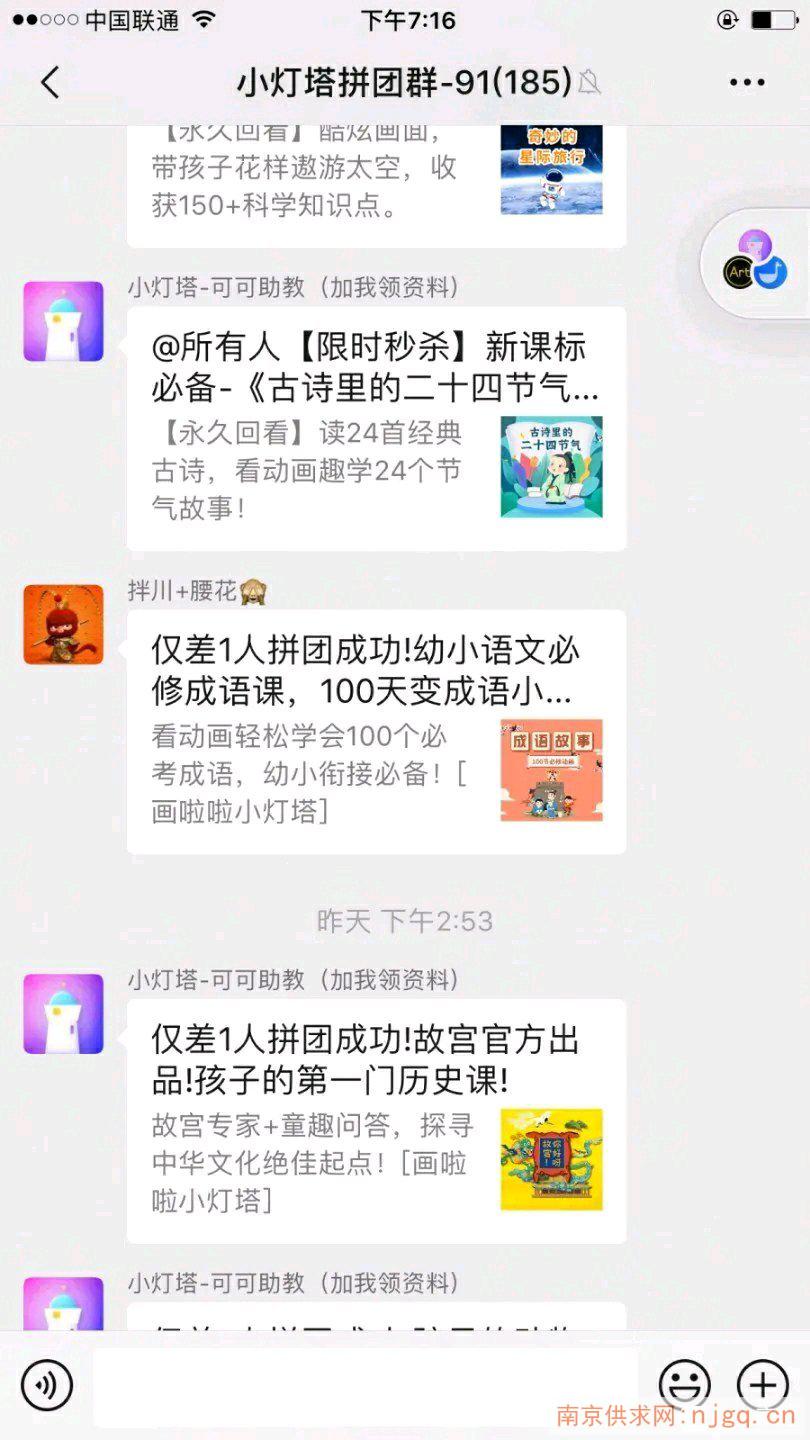The height and width of the screenshot is (1440, 810).
Task: Open the 故宫官方出品 history course card
Action: 376,1120
